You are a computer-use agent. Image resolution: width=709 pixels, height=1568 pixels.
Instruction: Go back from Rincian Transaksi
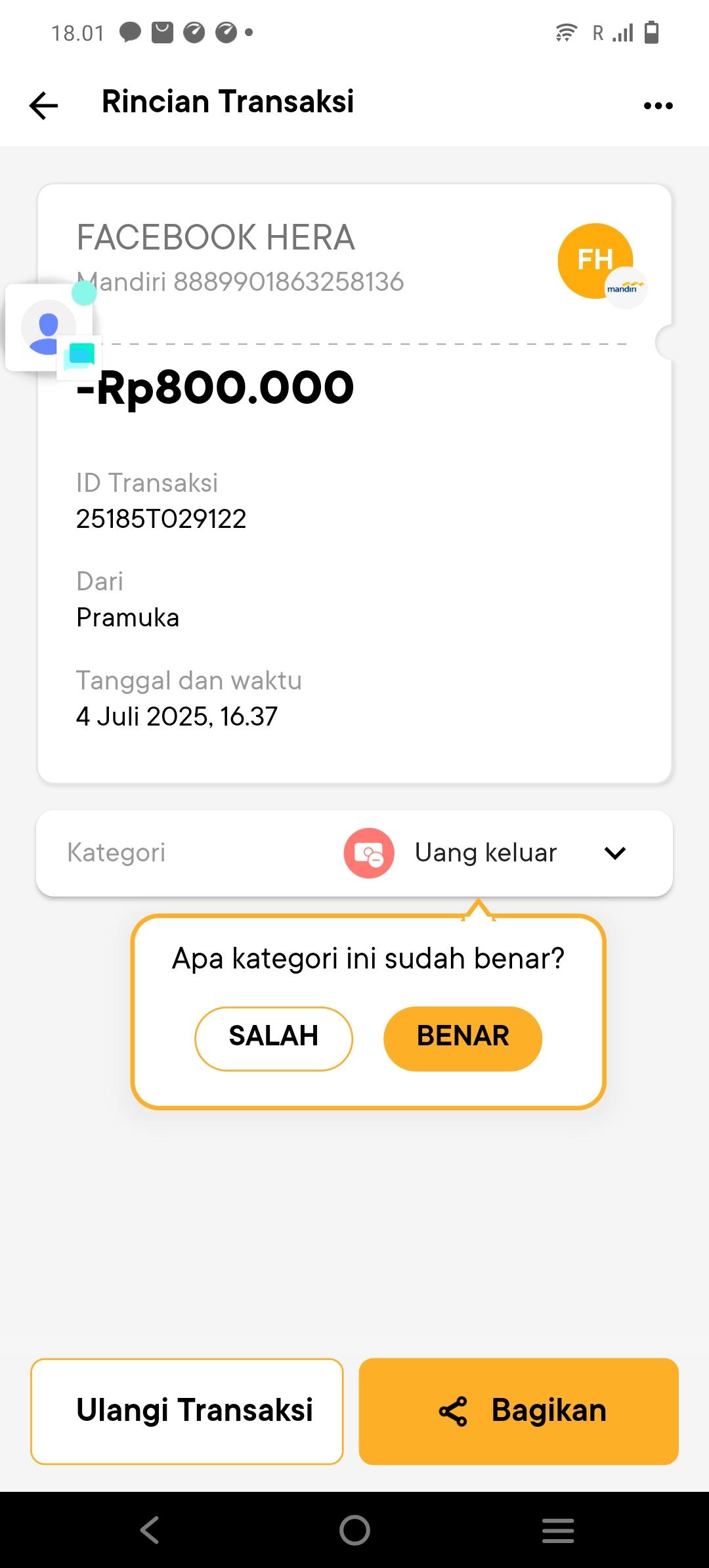tap(44, 105)
